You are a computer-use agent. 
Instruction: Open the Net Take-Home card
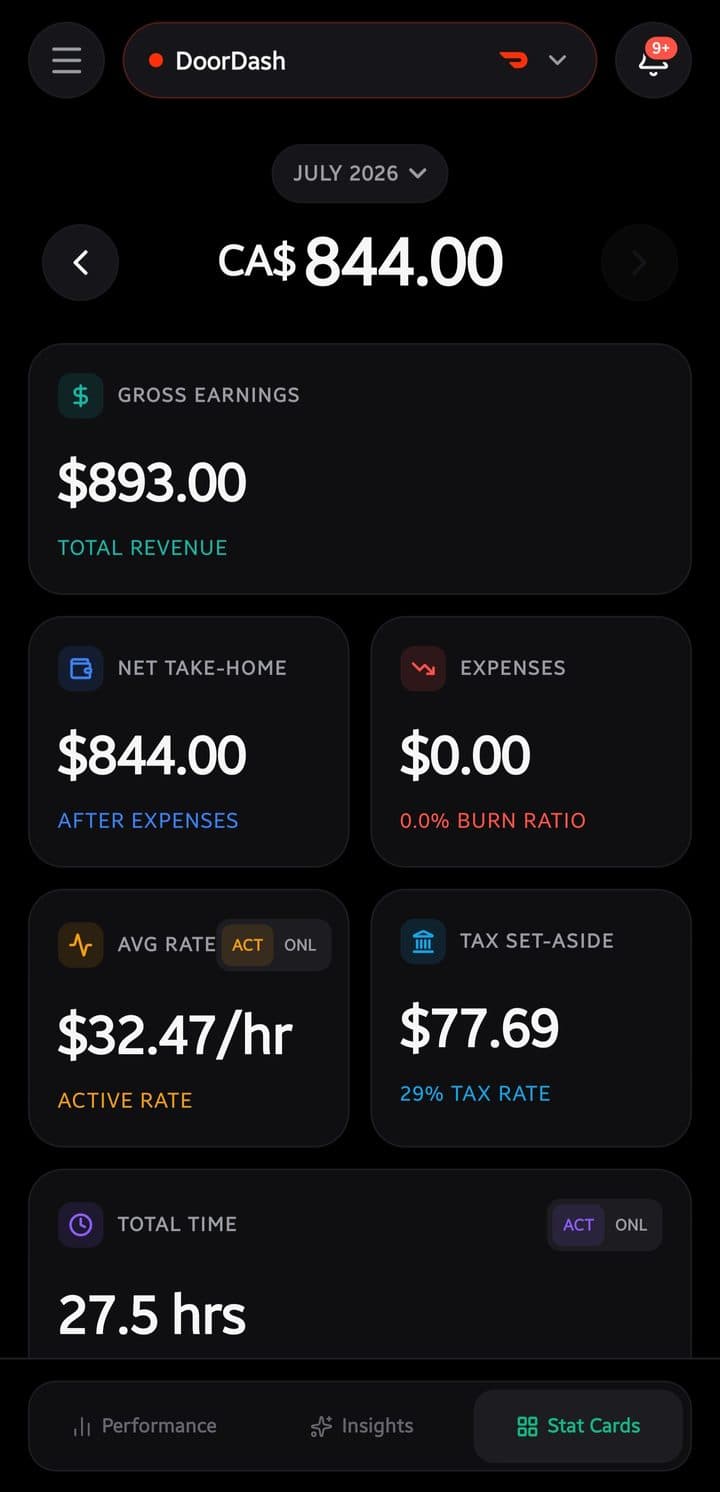(x=189, y=742)
